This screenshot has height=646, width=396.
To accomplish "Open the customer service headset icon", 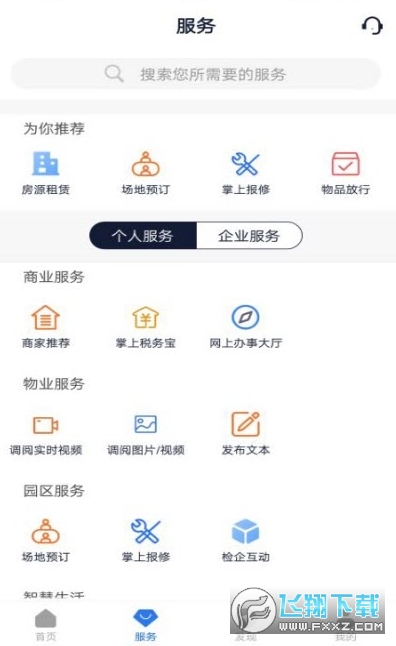I will pyautogui.click(x=372, y=26).
